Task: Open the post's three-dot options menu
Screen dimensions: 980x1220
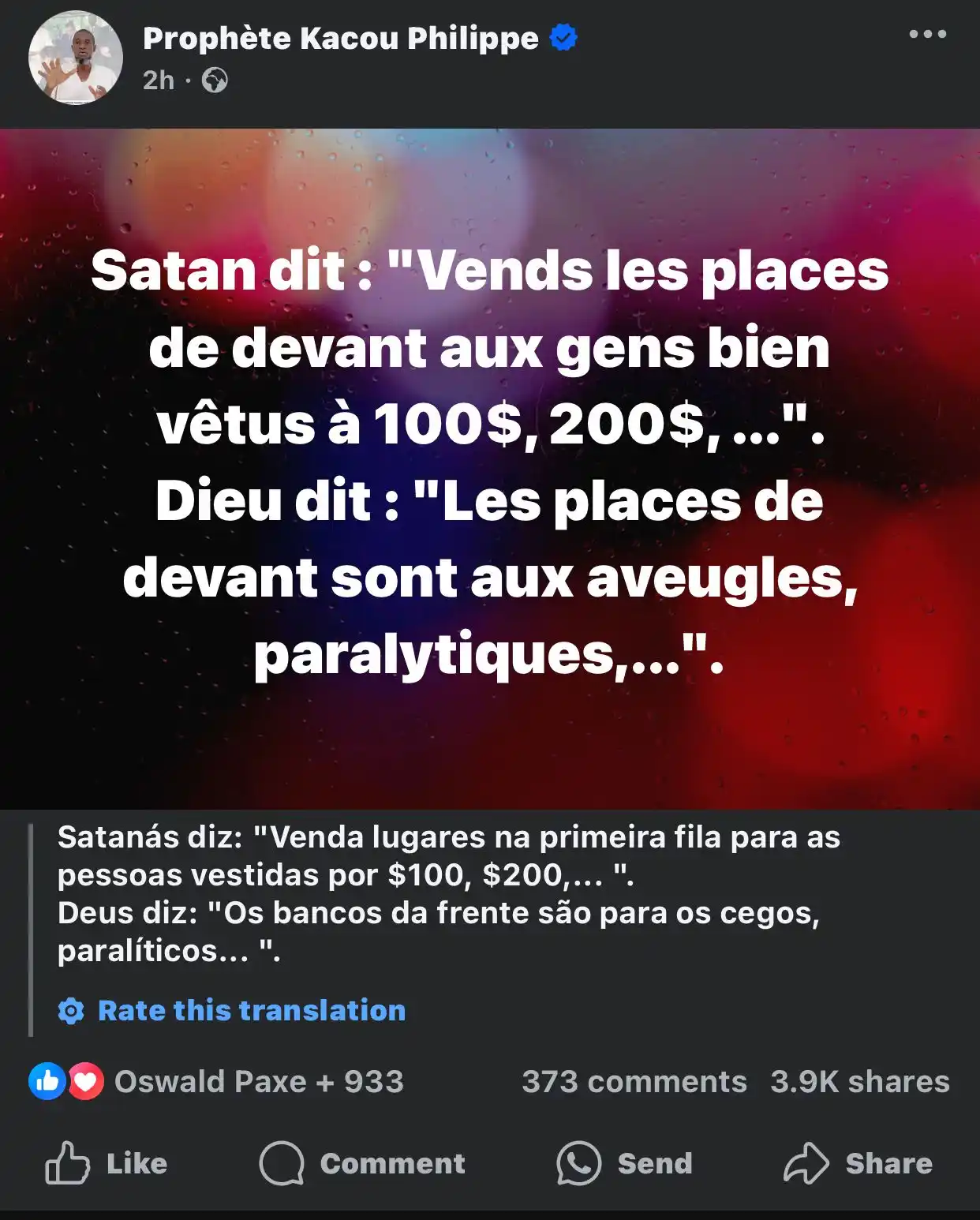Action: 927,34
